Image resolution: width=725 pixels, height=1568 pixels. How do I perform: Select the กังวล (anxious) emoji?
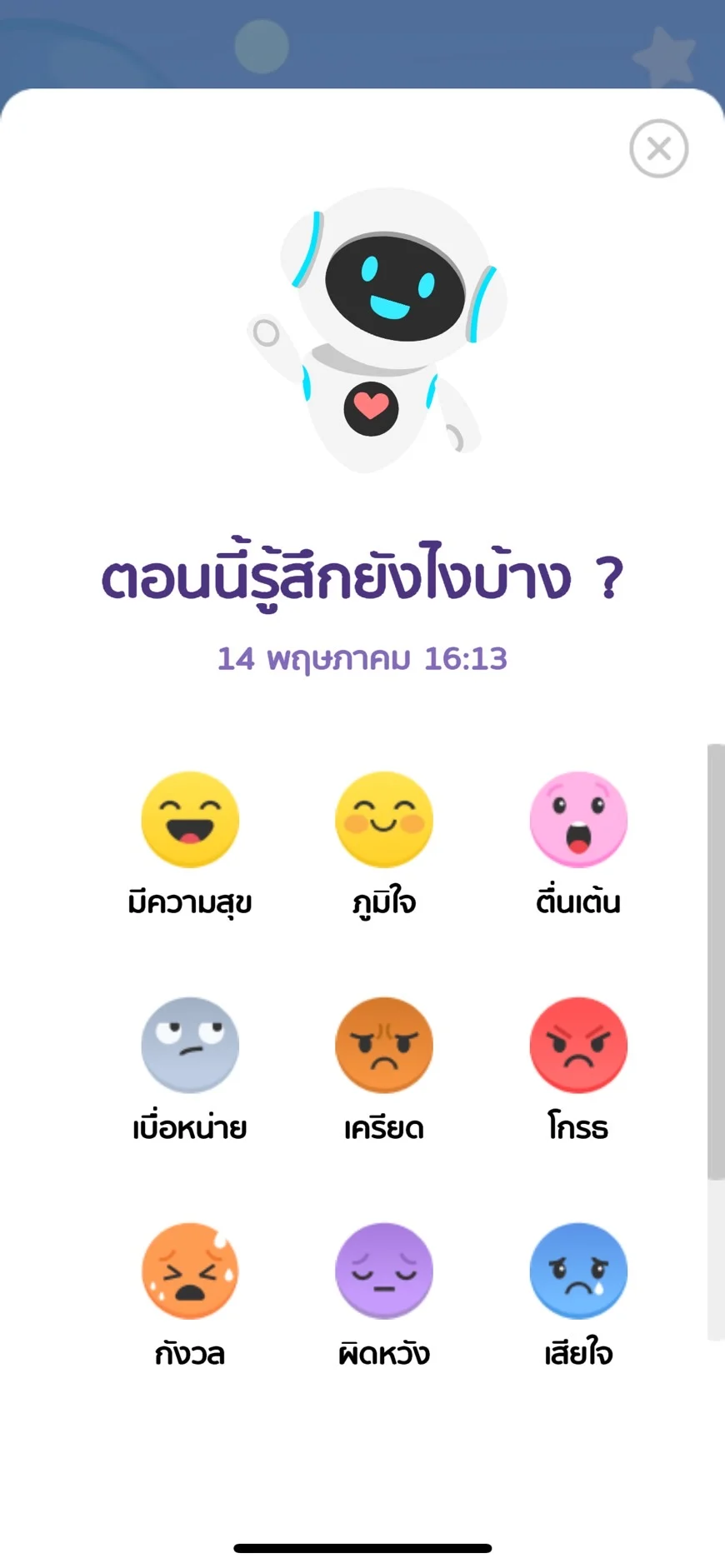coord(190,1271)
